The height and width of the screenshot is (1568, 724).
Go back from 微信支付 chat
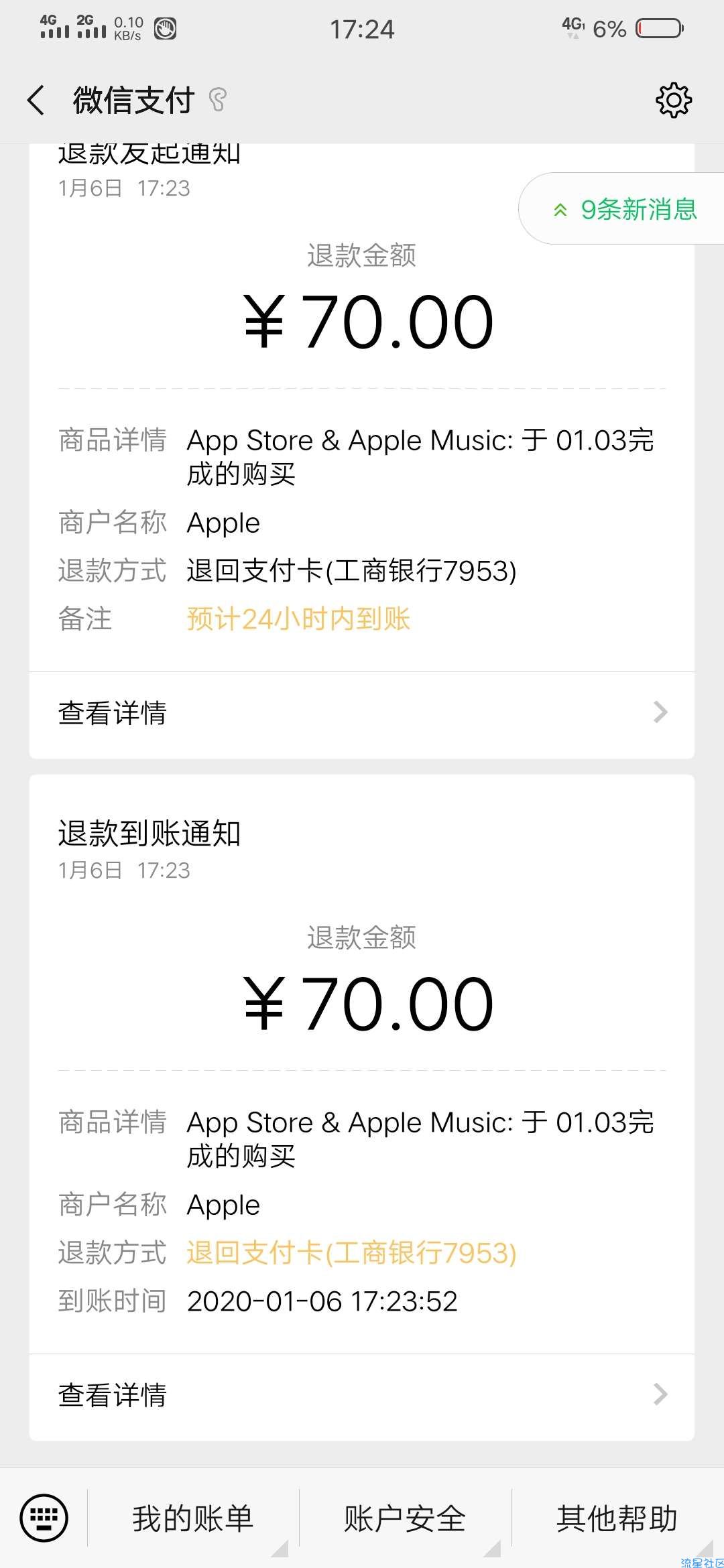pyautogui.click(x=36, y=101)
